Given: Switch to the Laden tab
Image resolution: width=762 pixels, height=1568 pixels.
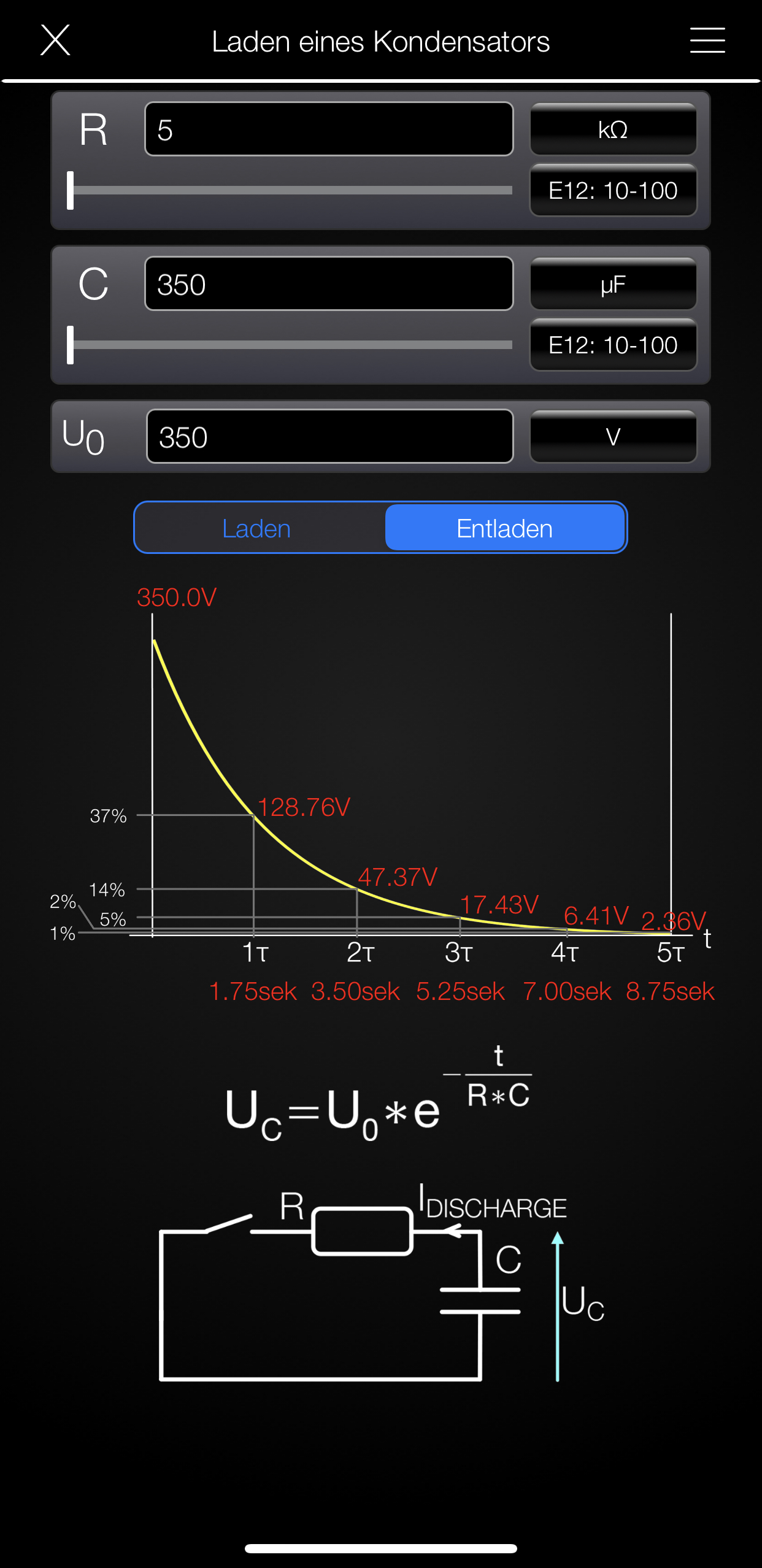Looking at the screenshot, I should point(256,528).
